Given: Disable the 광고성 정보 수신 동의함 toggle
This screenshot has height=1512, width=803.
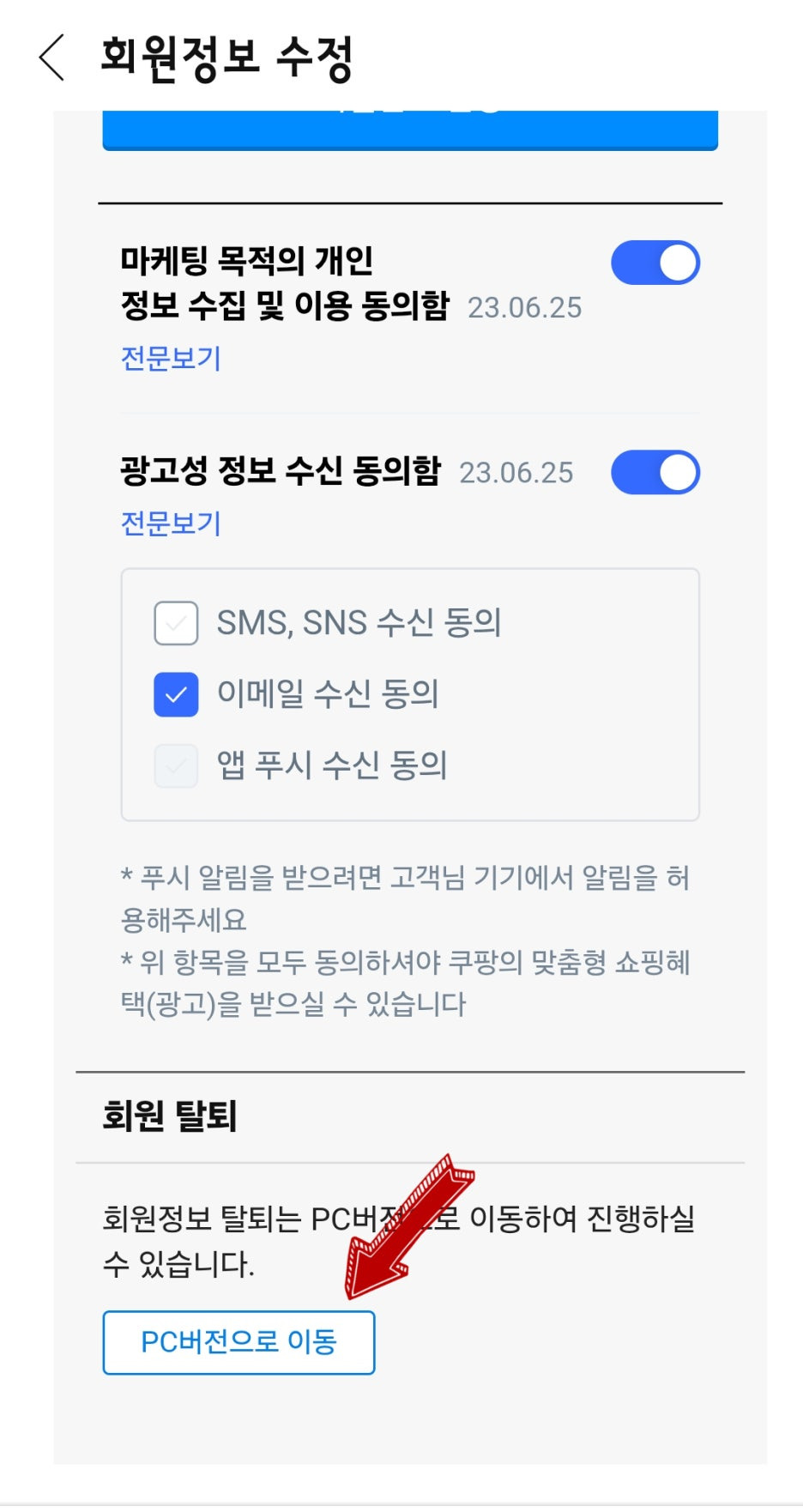Looking at the screenshot, I should (656, 472).
